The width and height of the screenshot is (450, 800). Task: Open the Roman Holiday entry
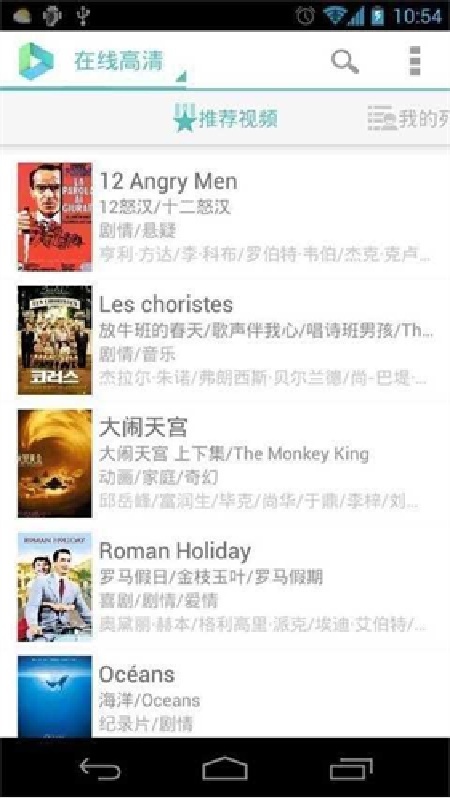tap(225, 587)
